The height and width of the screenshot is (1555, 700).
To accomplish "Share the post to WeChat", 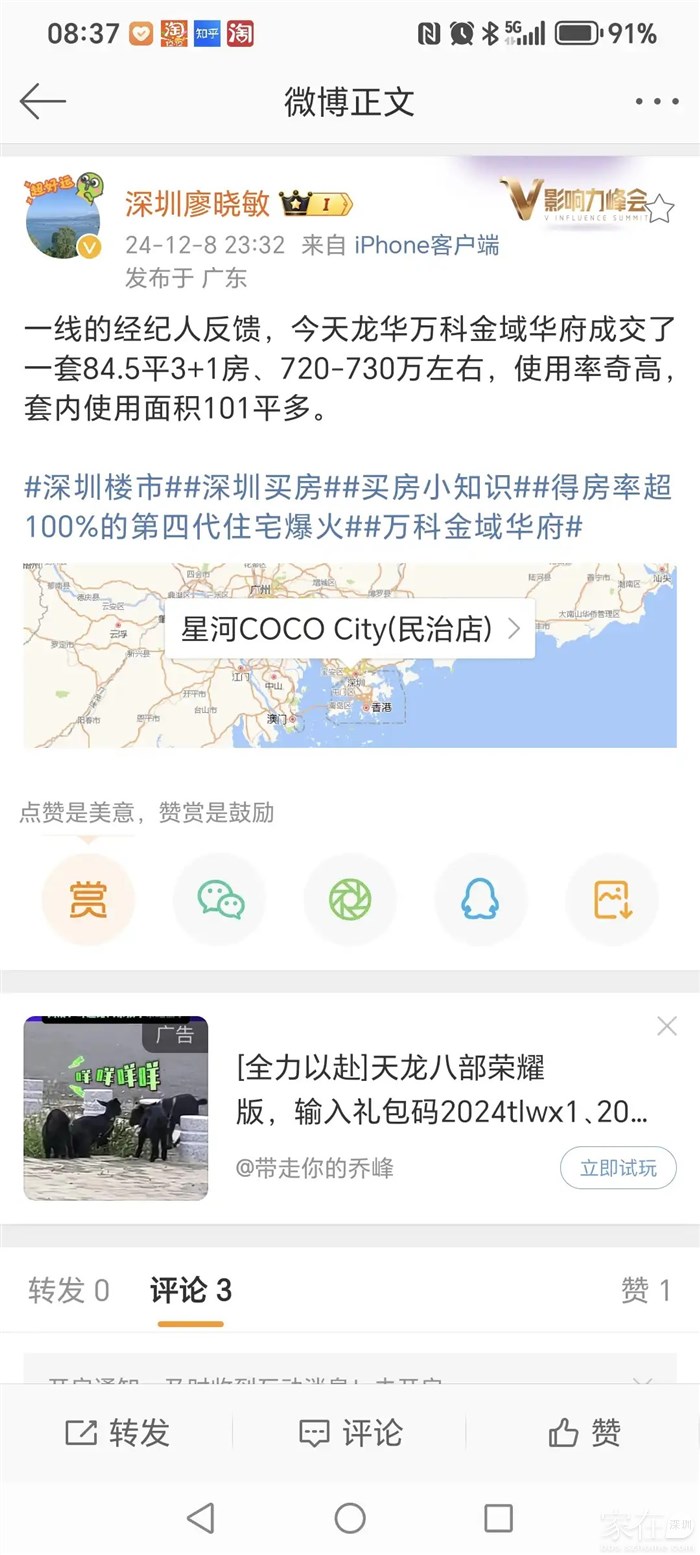I will click(x=220, y=900).
